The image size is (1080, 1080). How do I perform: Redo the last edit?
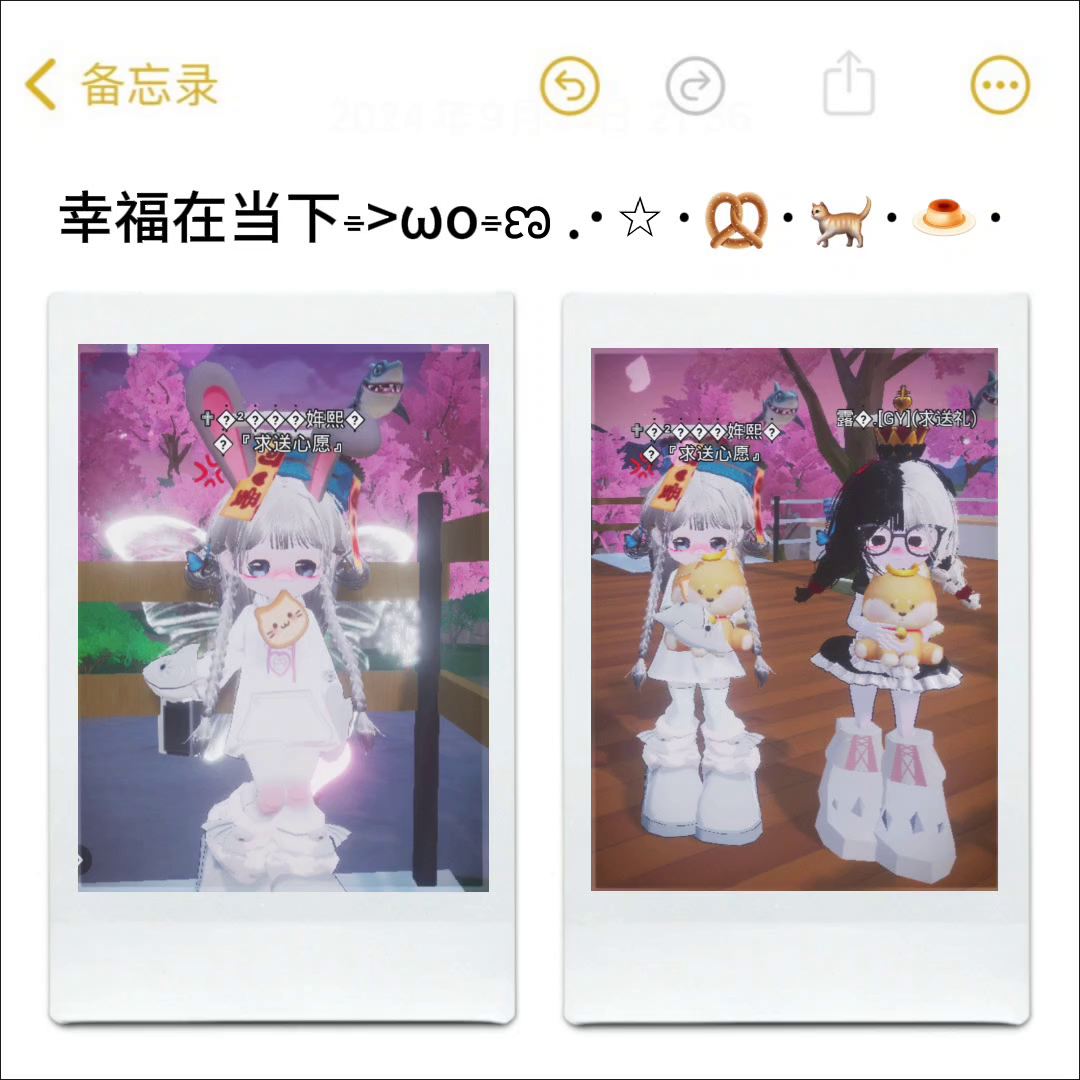694,85
